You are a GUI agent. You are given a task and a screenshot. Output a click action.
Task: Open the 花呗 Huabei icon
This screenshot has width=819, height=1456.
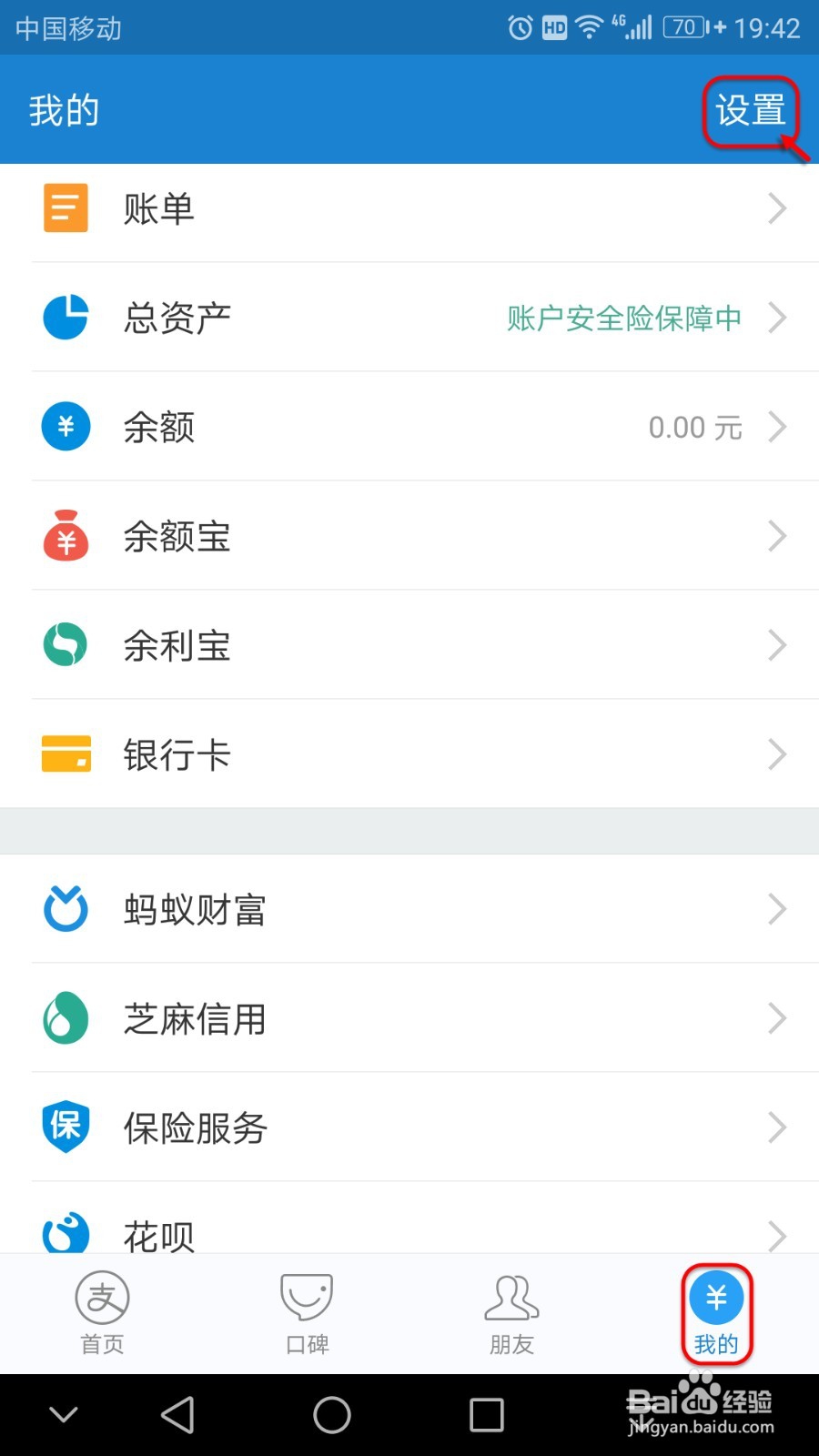pos(65,1234)
